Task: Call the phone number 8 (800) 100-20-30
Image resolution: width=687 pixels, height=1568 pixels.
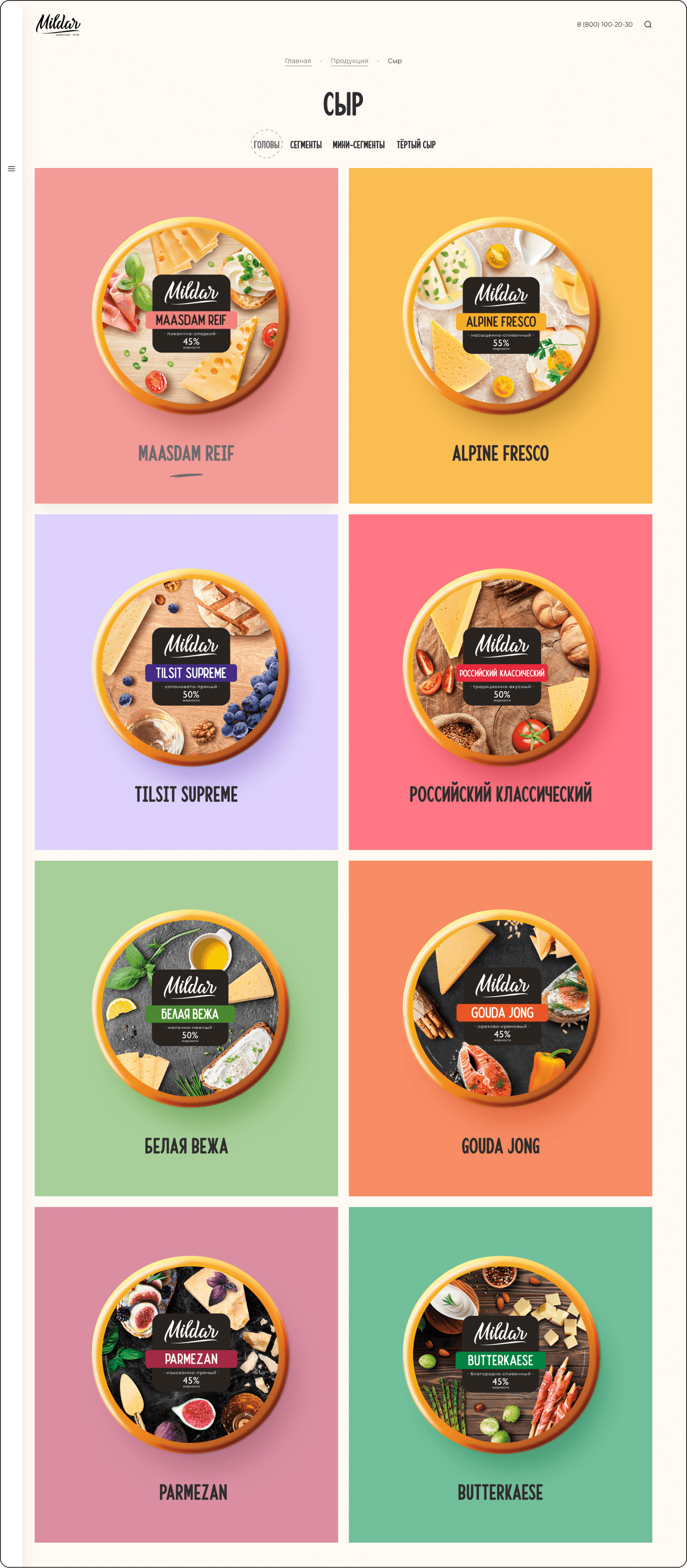Action: 604,25
